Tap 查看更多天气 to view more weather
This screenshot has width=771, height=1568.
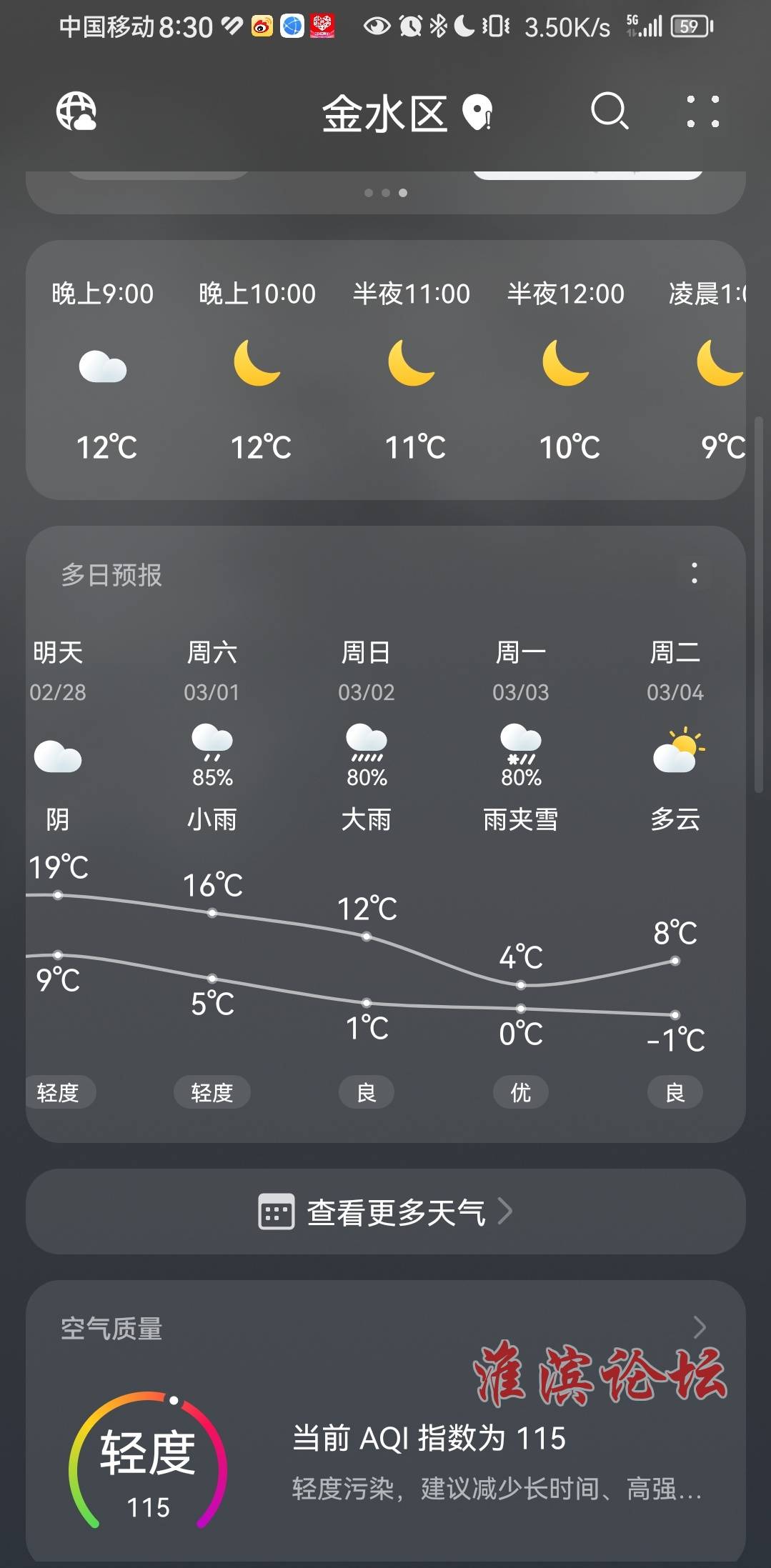386,1212
